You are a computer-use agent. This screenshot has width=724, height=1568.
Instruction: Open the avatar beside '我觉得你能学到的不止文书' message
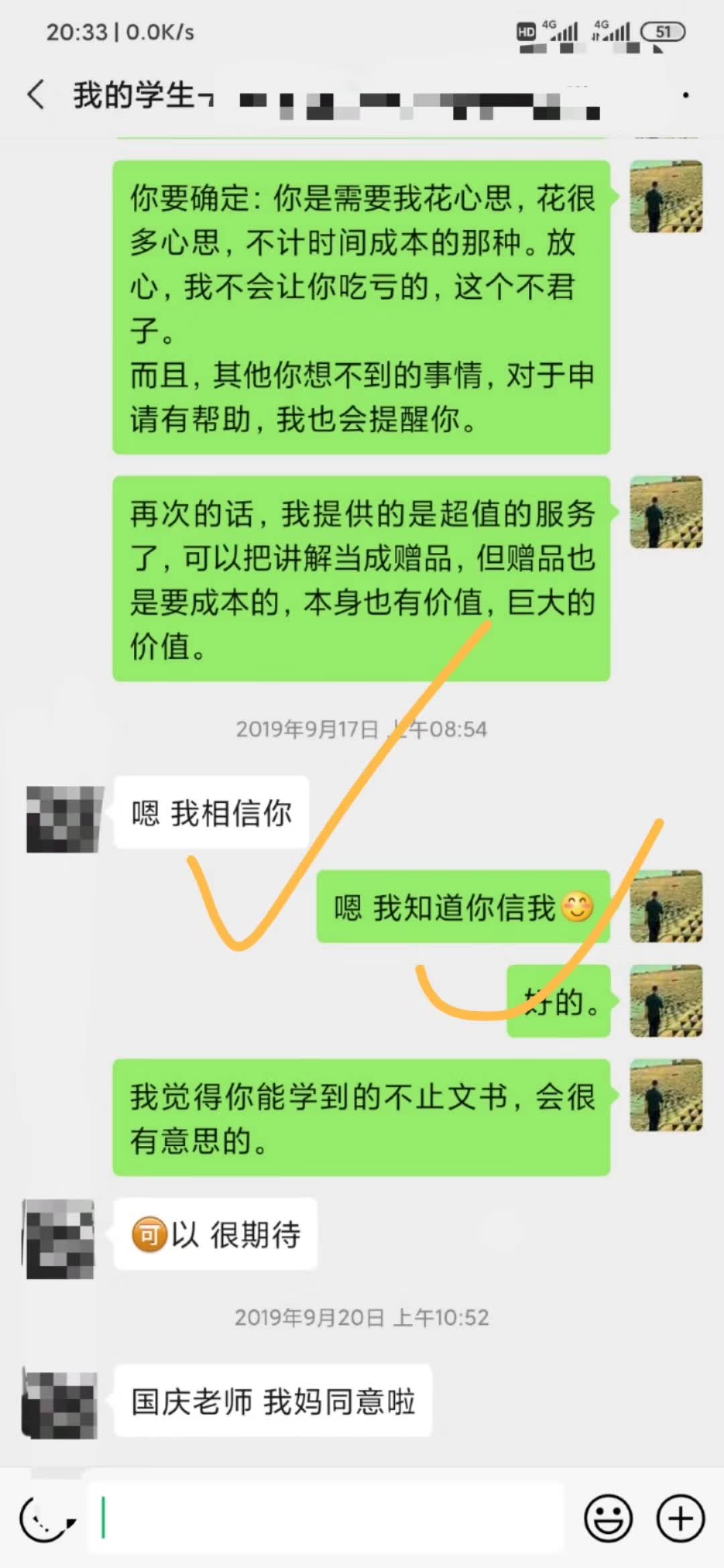coord(666,1096)
